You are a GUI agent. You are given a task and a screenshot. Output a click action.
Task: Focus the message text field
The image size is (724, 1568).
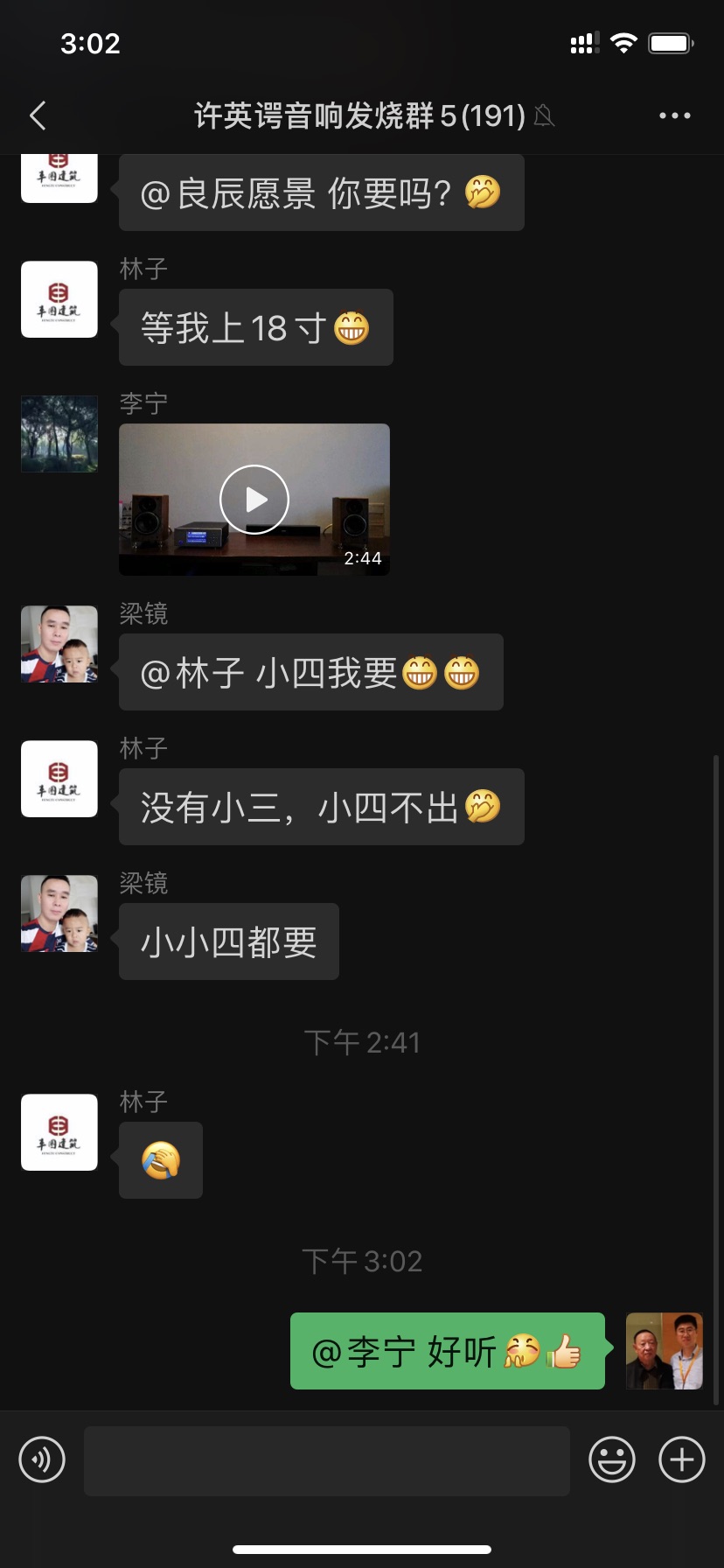pyautogui.click(x=326, y=1460)
